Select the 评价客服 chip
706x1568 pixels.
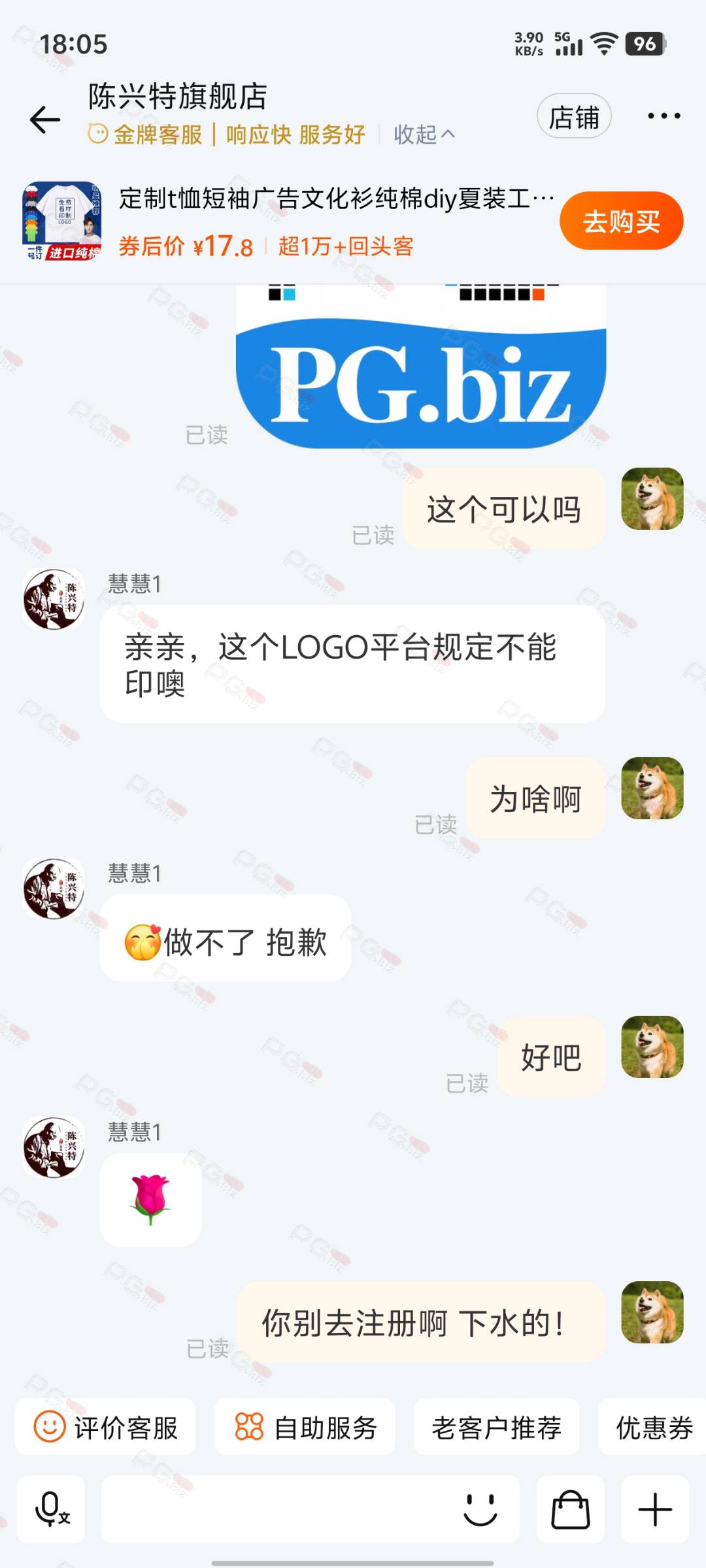(105, 1428)
